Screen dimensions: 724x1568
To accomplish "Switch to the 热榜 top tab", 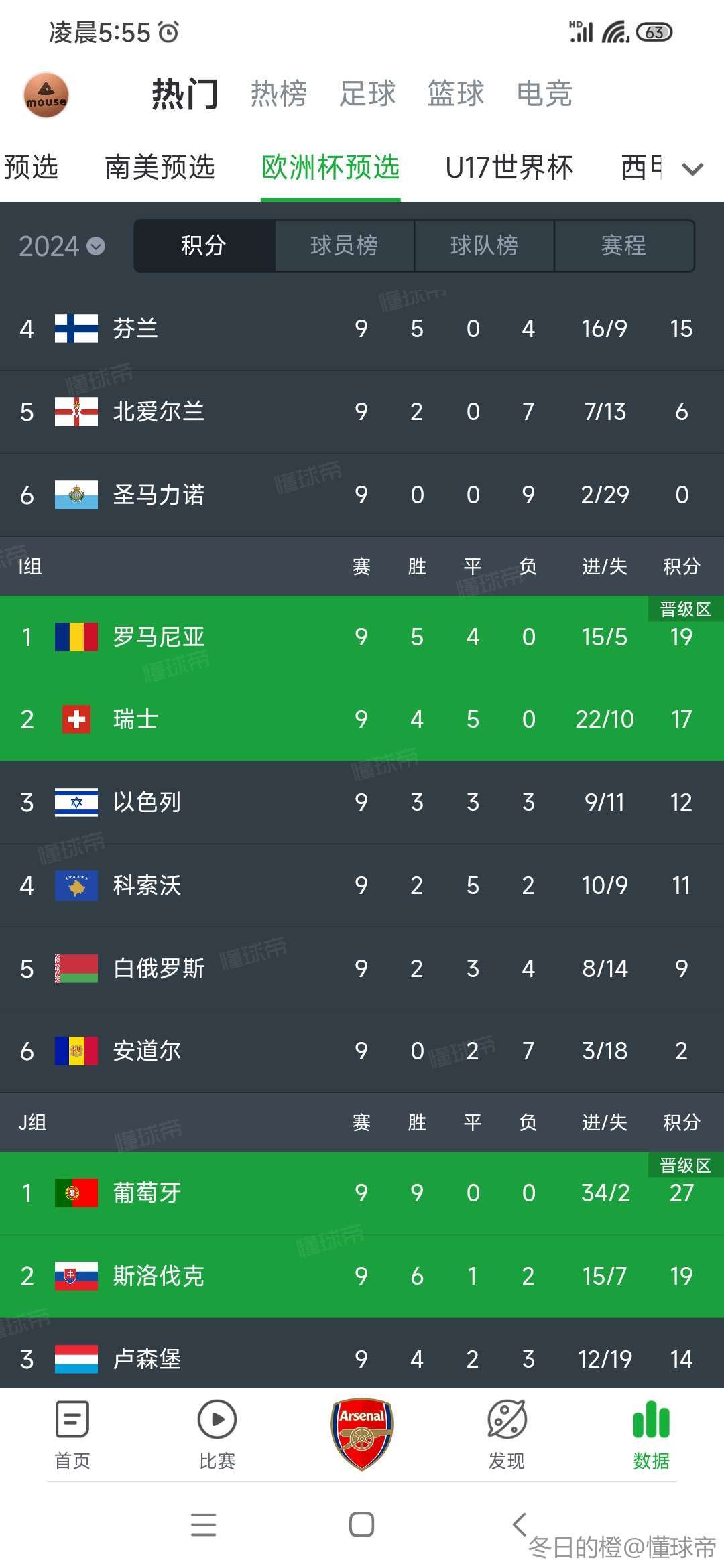I will (x=279, y=93).
